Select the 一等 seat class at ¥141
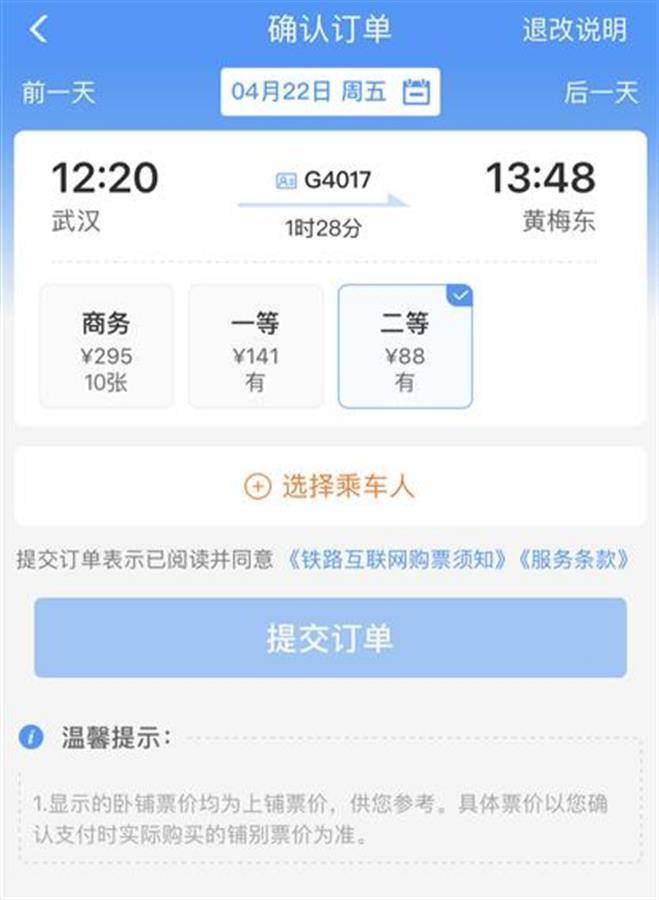The image size is (659, 900). (x=256, y=347)
